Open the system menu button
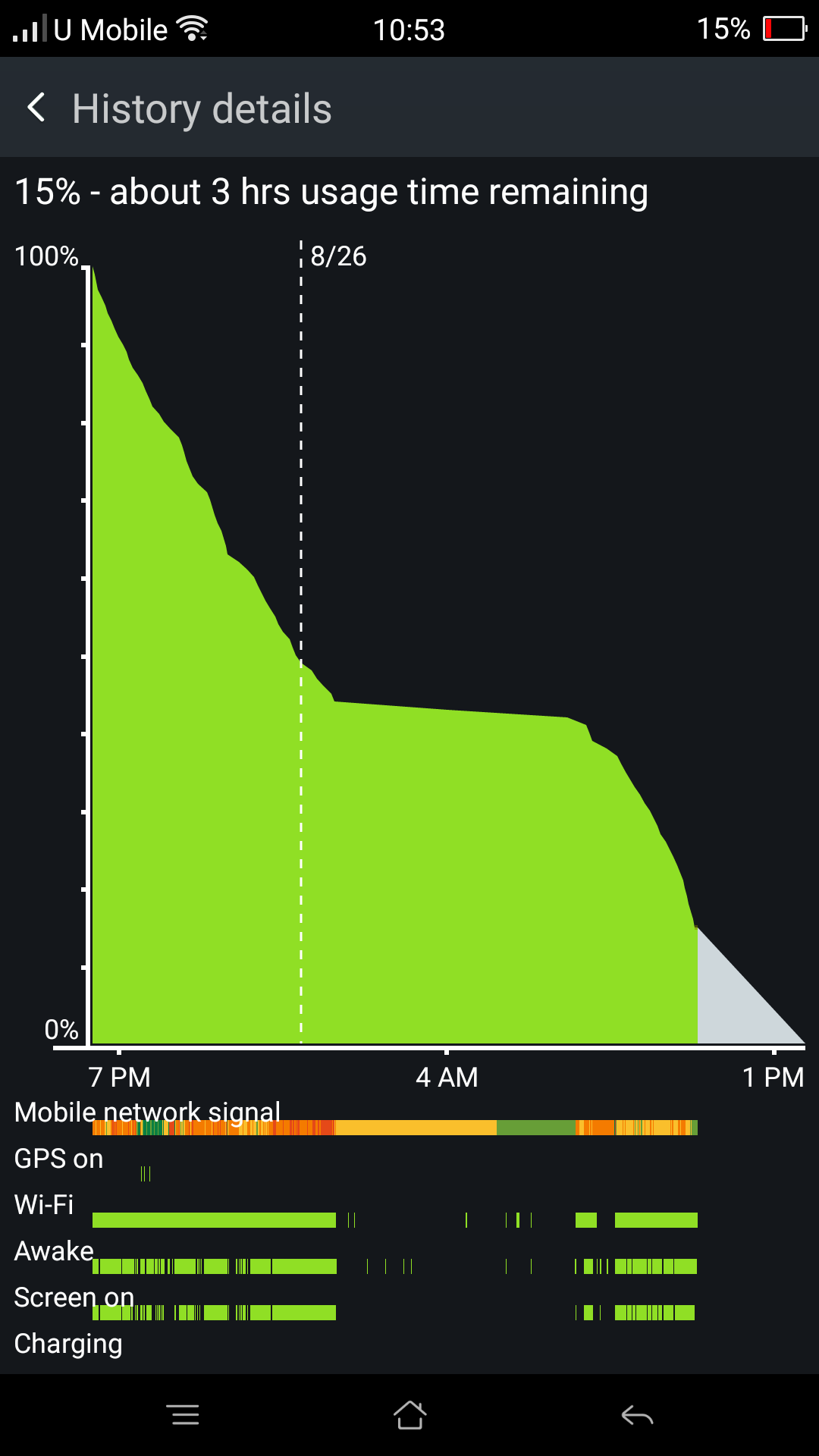The height and width of the screenshot is (1456, 819). (x=183, y=1415)
